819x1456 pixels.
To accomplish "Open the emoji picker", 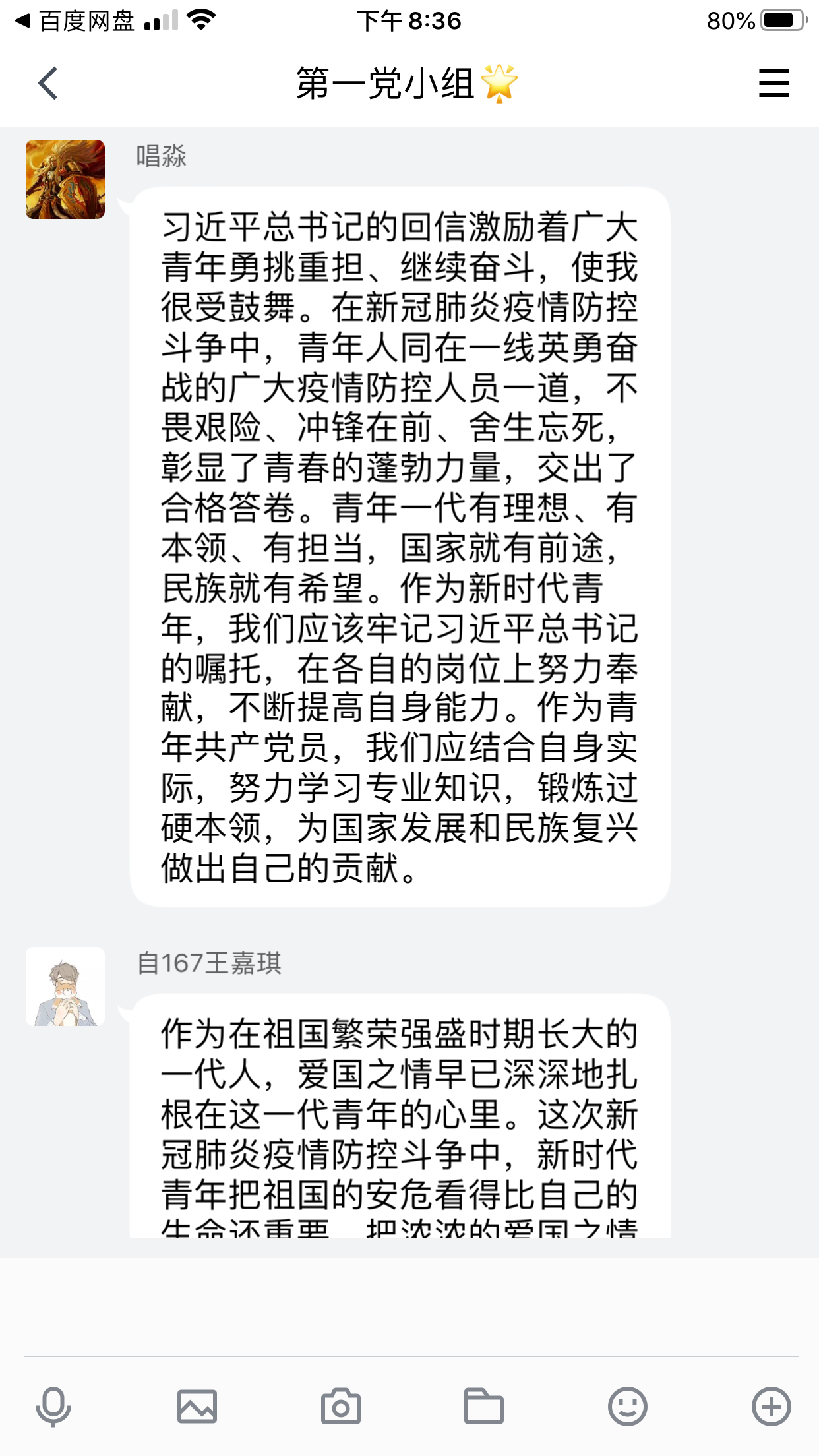I will coord(628,1407).
